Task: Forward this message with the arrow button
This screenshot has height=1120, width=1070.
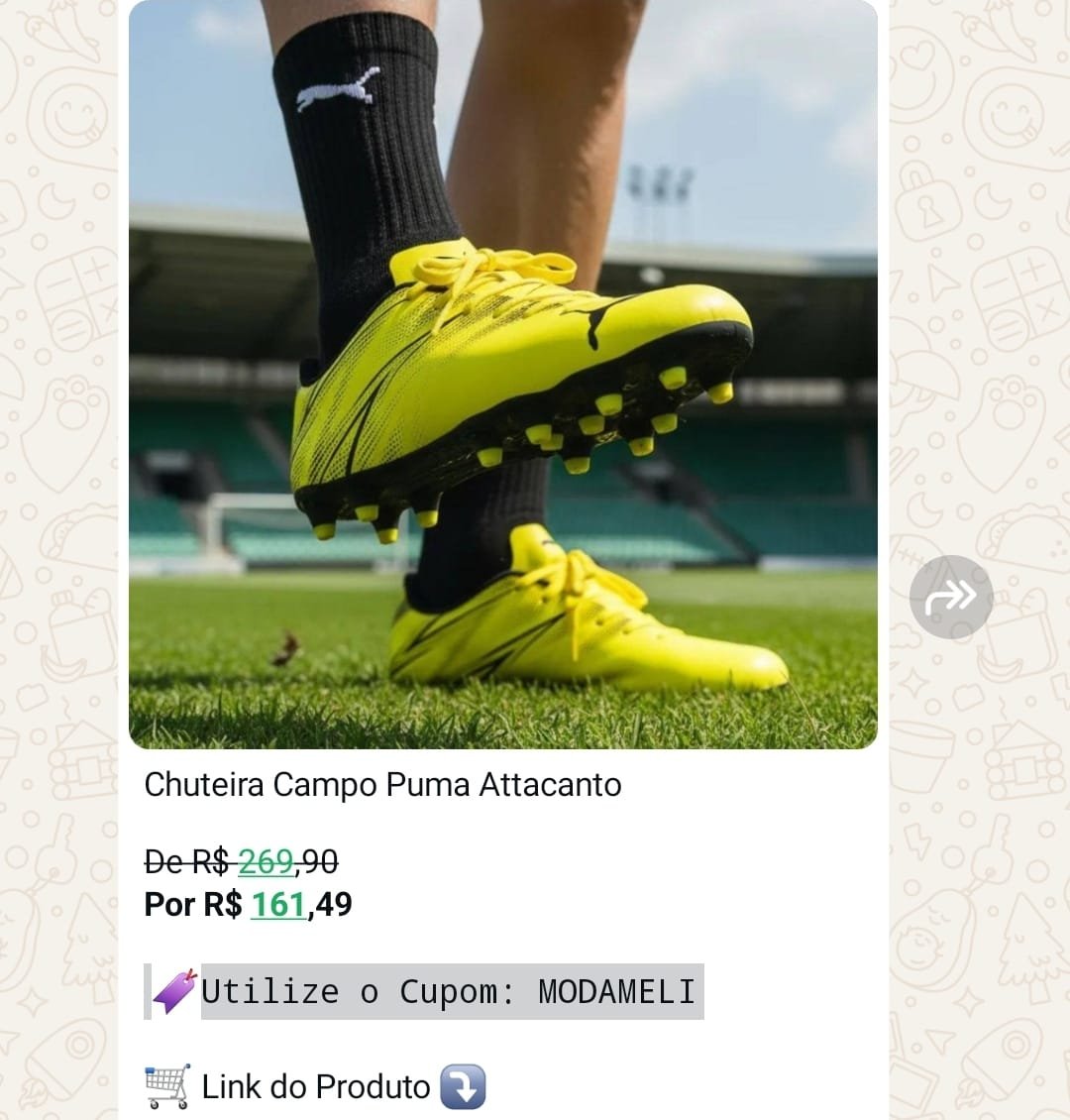Action: 951,597
